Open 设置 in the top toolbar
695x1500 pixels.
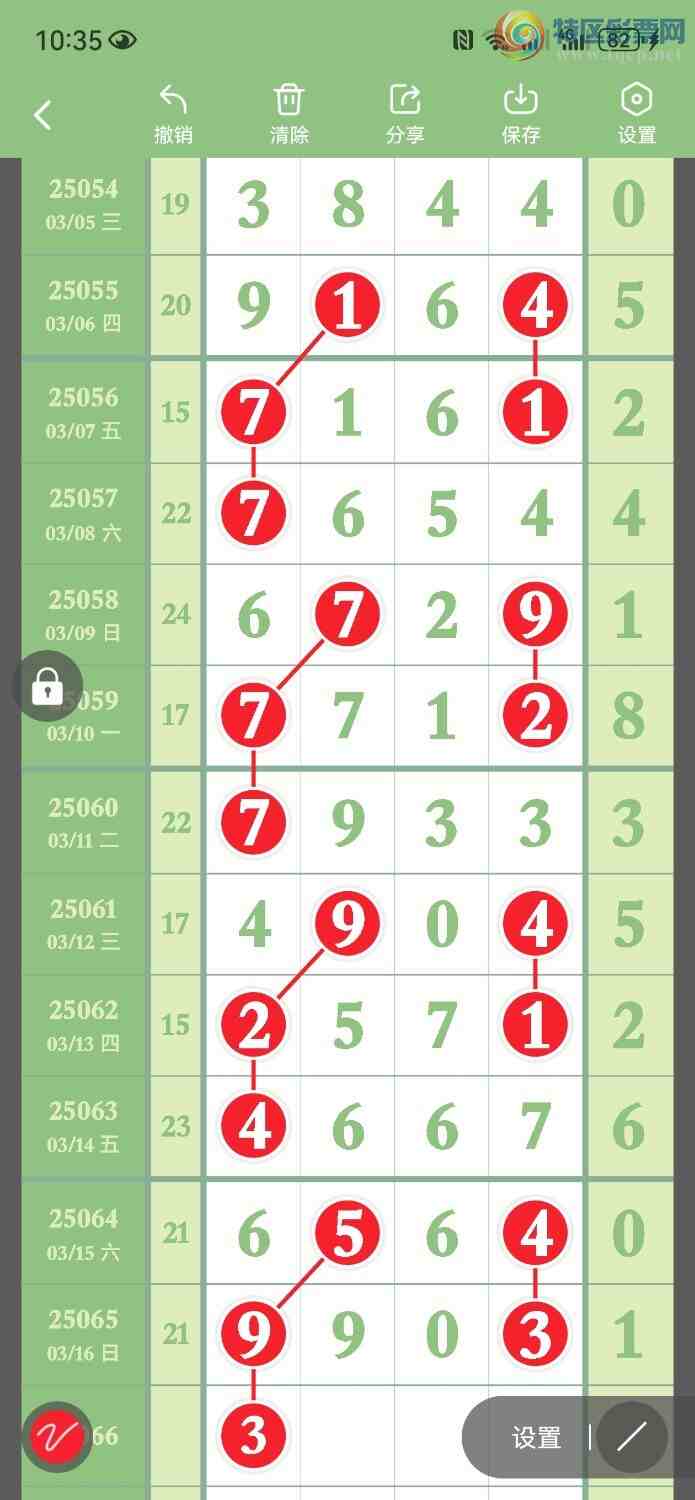637,115
